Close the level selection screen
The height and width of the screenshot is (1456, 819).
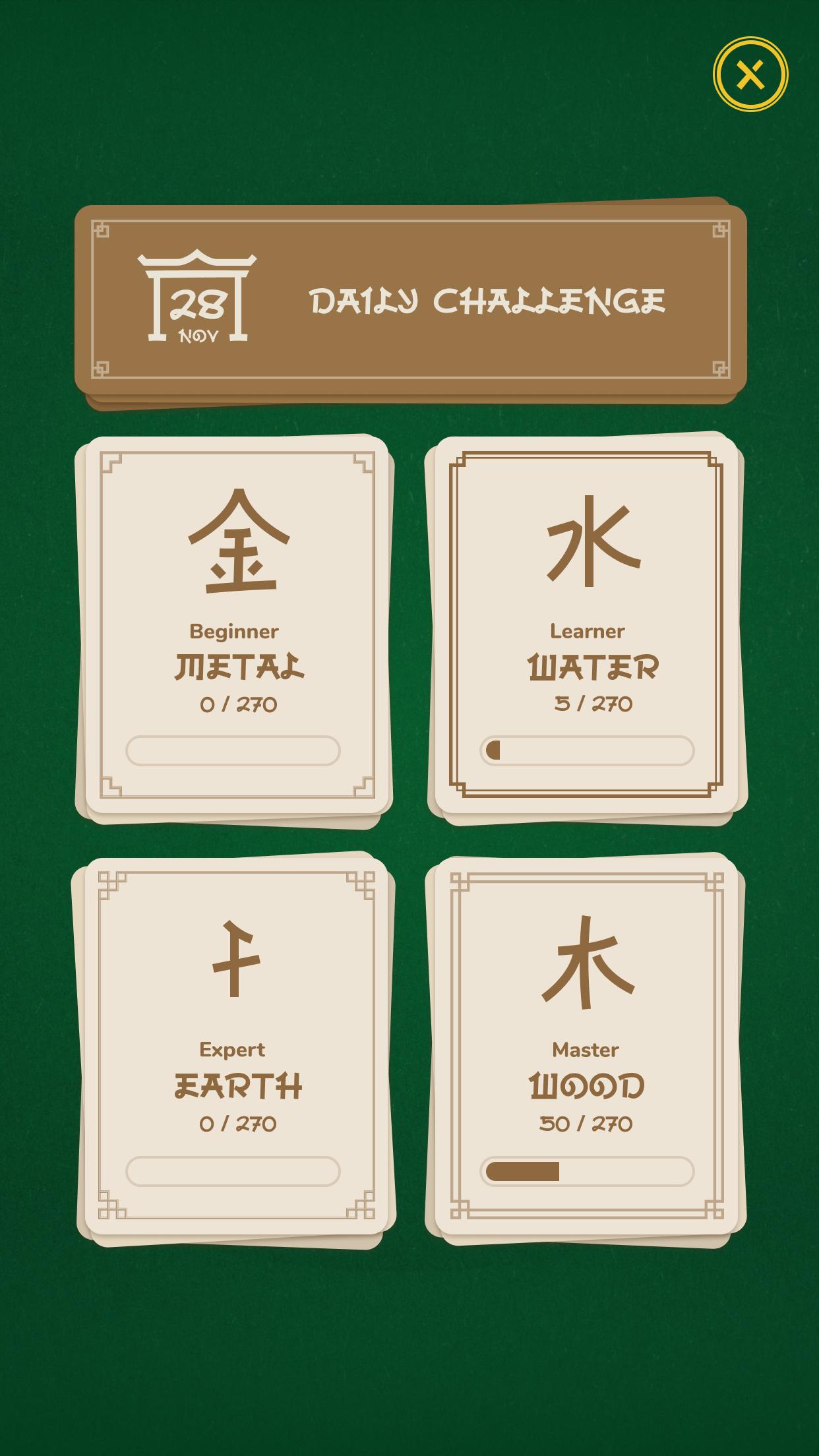(750, 75)
